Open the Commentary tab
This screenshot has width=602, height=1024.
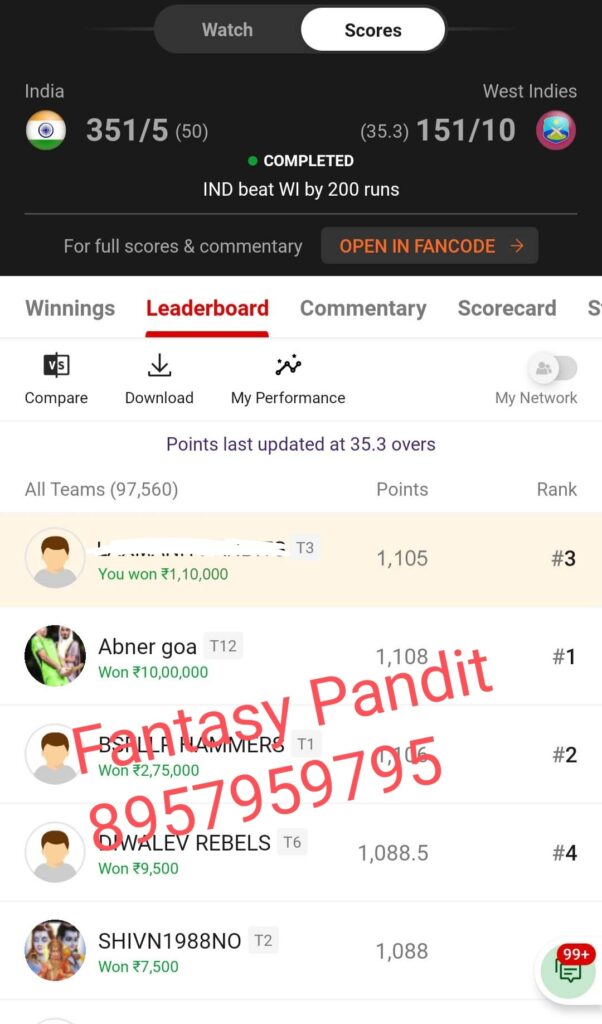tap(363, 308)
